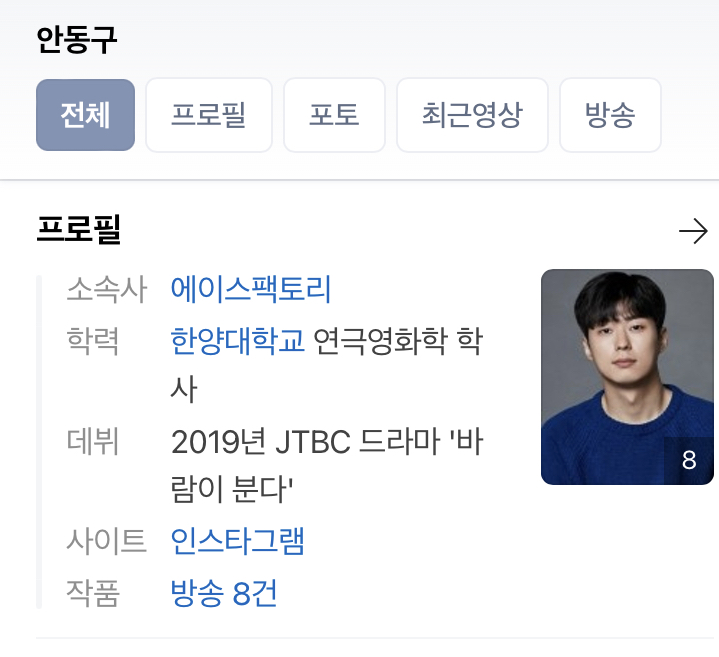Open full profile via the arrow icon
The width and height of the screenshot is (719, 657).
tap(692, 232)
